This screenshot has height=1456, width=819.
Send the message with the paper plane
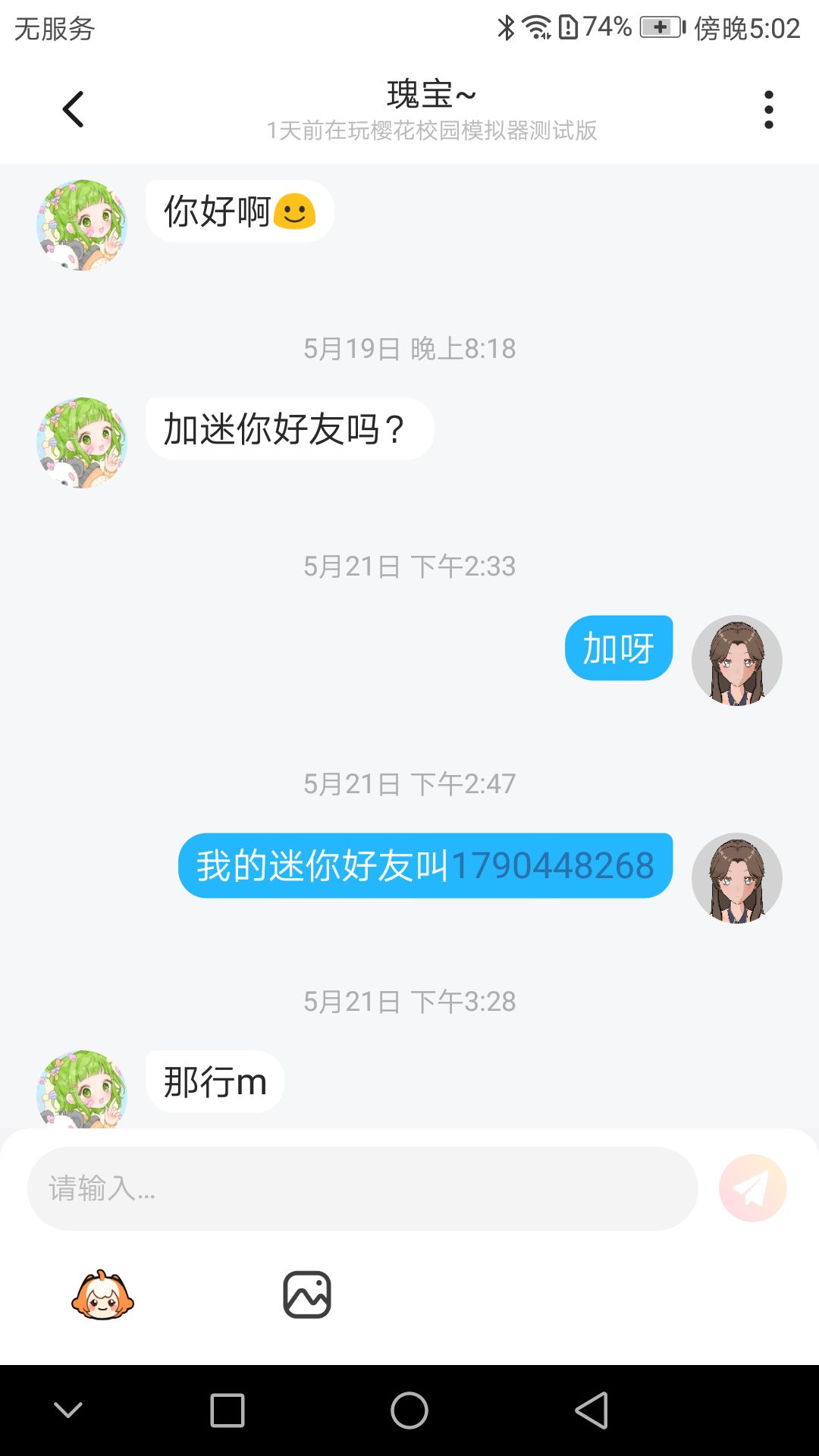pyautogui.click(x=752, y=1188)
